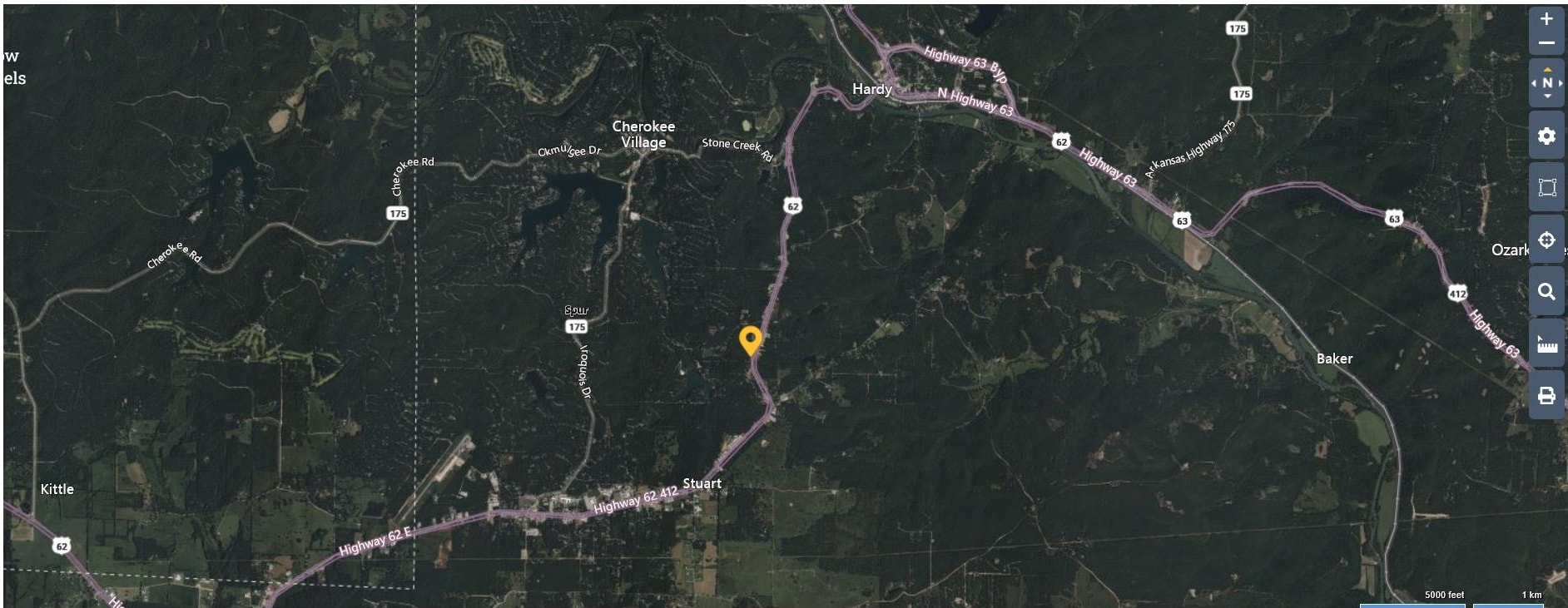Screen dimensions: 1568x608
Task: Center the map on my location
Action: 1546,240
